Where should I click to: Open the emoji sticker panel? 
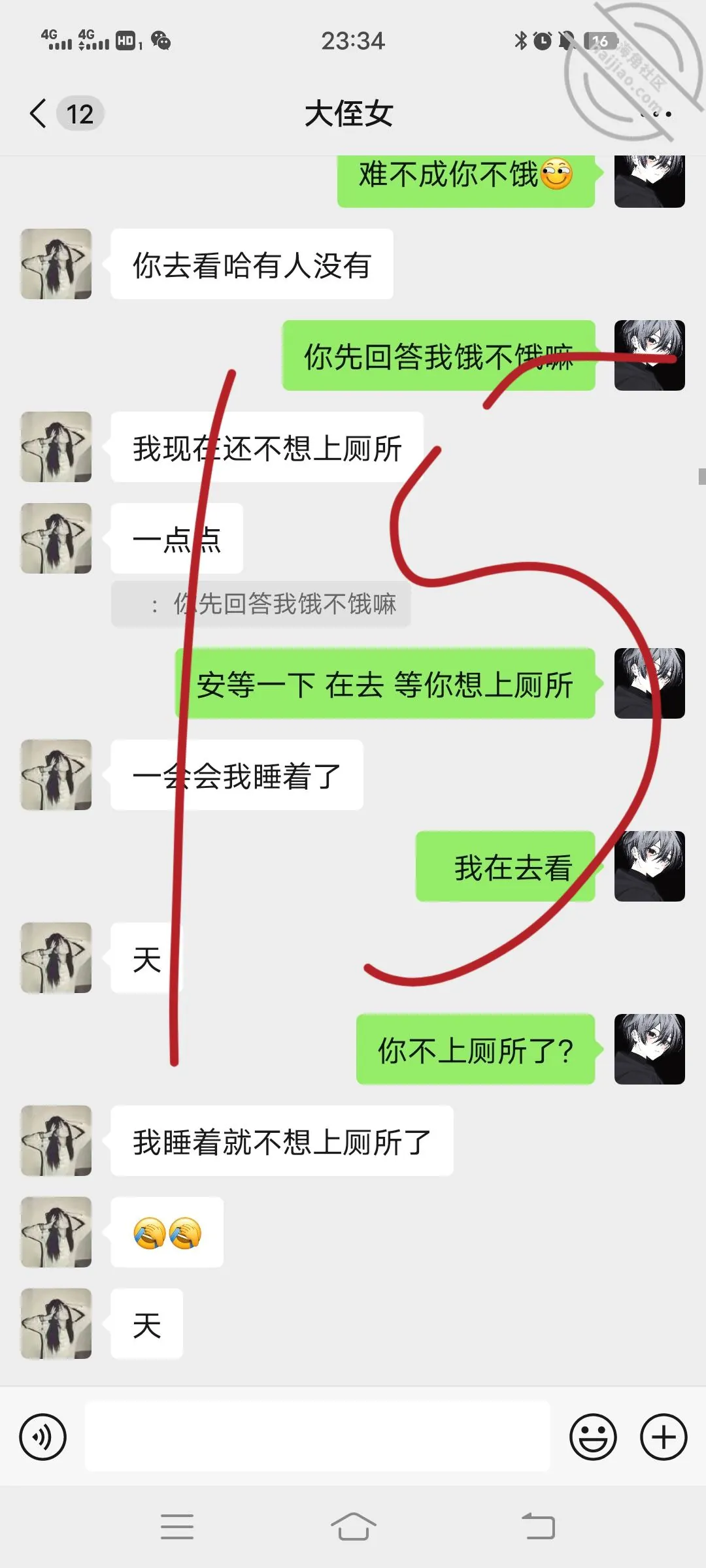pyautogui.click(x=593, y=1437)
